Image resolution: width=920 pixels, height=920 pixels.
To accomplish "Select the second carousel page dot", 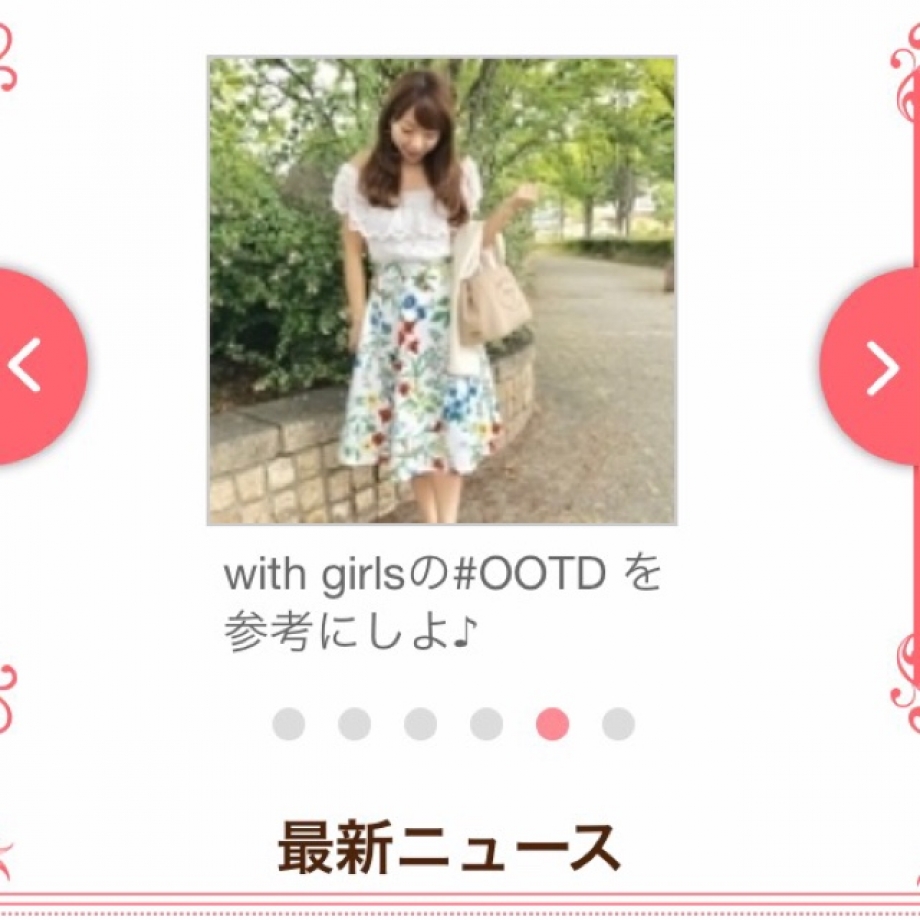I will pyautogui.click(x=354, y=724).
